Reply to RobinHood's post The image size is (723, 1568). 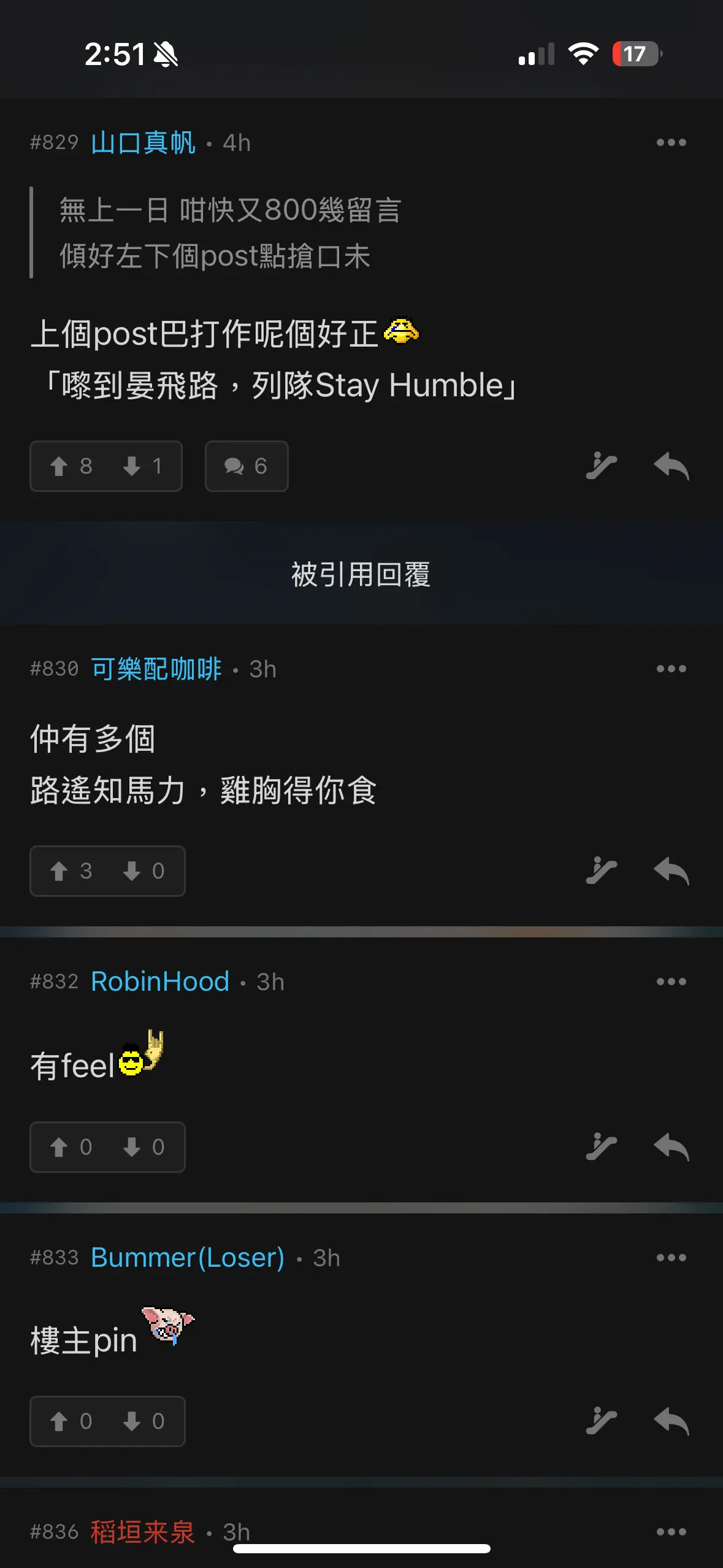671,1147
